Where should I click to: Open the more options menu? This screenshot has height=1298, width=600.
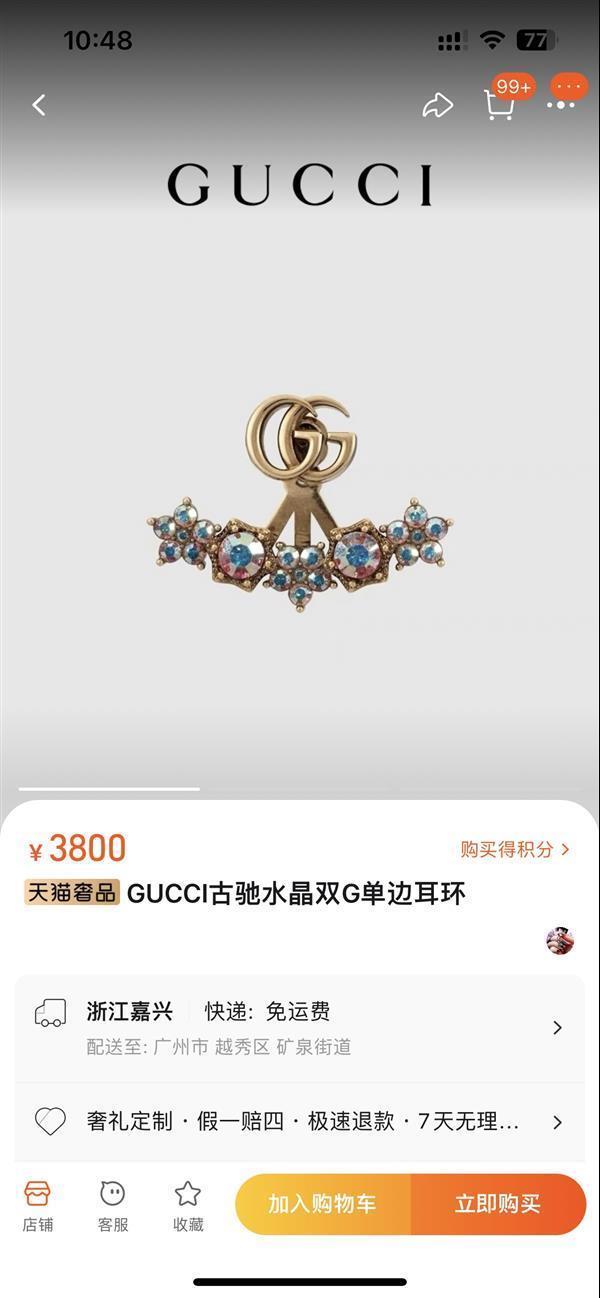click(562, 104)
